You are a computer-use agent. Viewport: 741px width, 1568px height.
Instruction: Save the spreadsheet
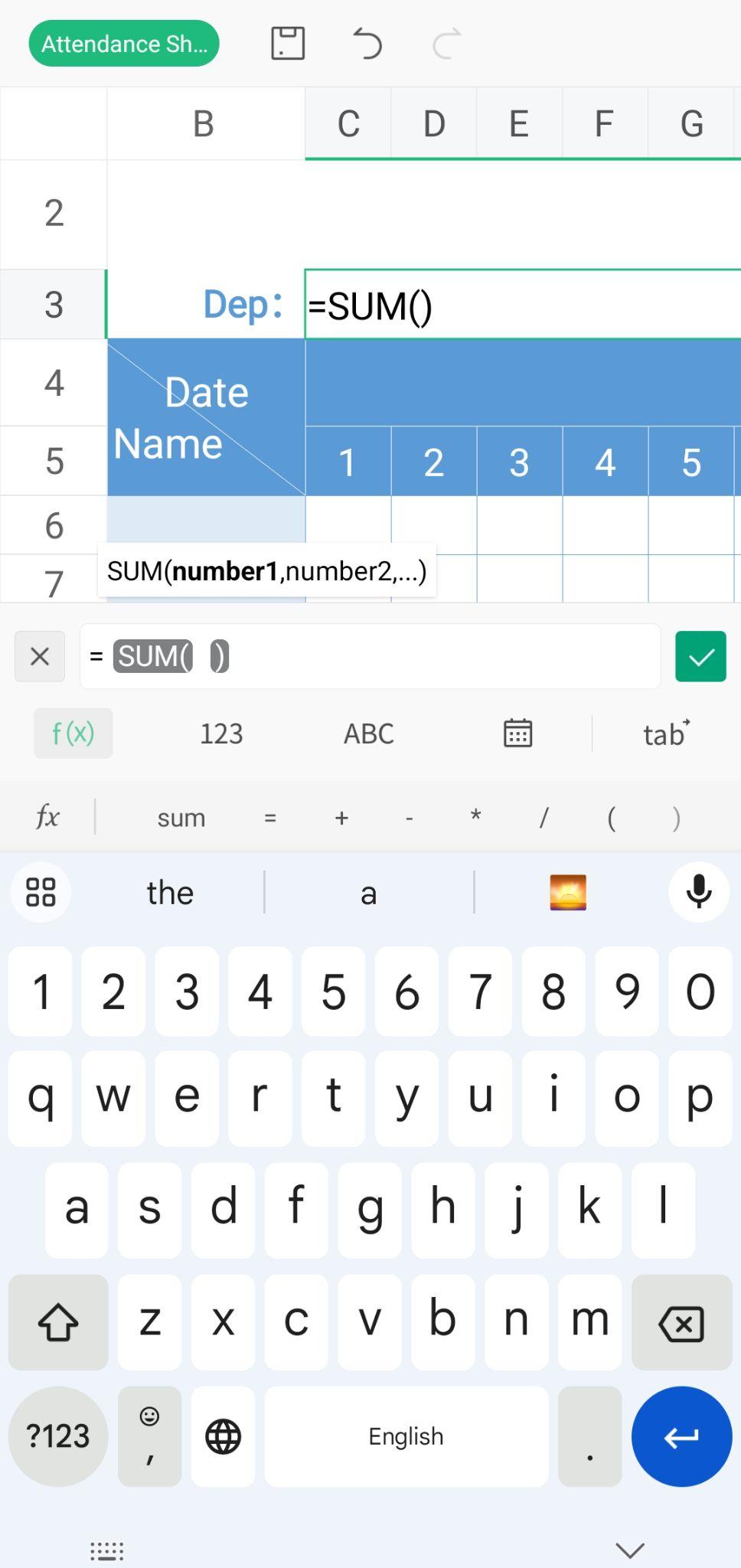click(287, 44)
